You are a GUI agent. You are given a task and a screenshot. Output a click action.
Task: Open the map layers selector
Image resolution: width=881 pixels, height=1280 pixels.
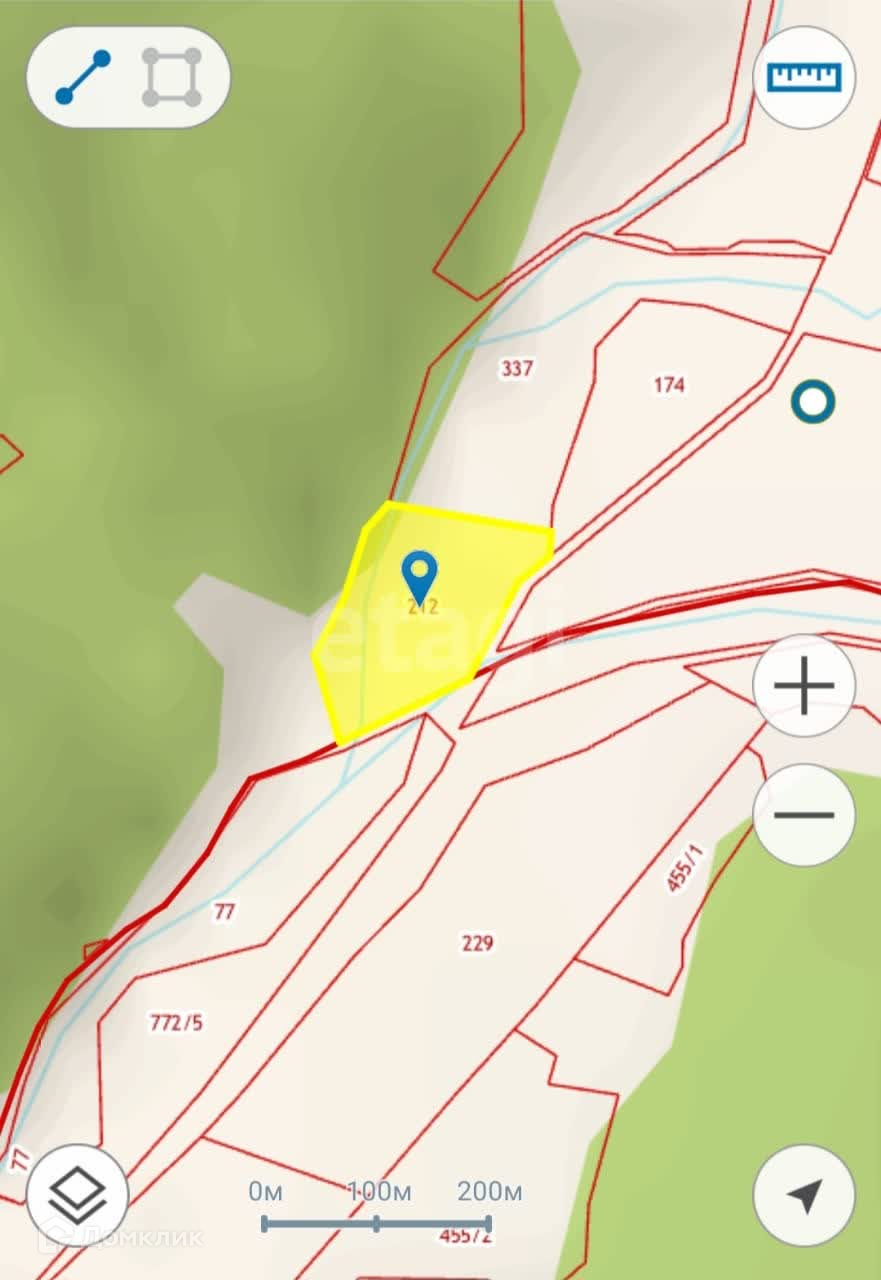[78, 1195]
